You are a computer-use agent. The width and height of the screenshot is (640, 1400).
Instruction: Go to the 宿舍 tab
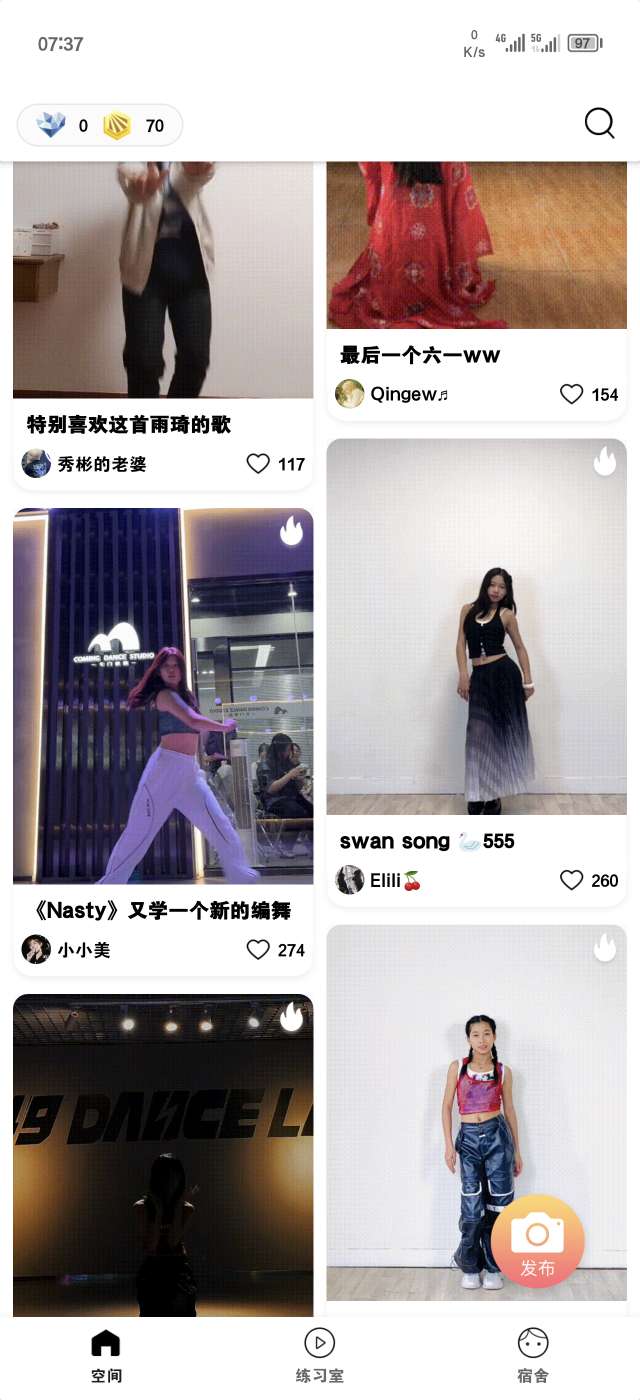click(x=533, y=1355)
